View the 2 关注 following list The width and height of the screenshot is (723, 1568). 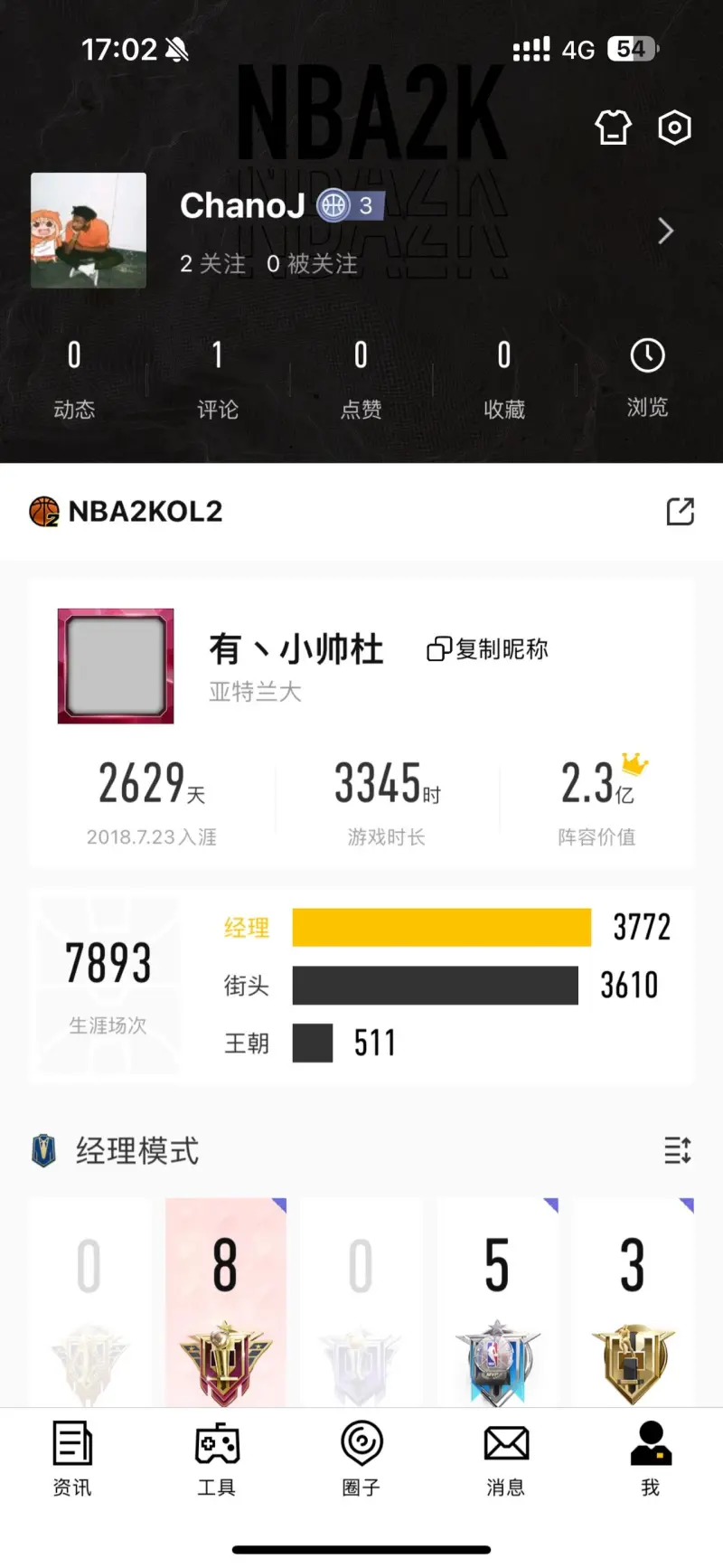coord(212,264)
